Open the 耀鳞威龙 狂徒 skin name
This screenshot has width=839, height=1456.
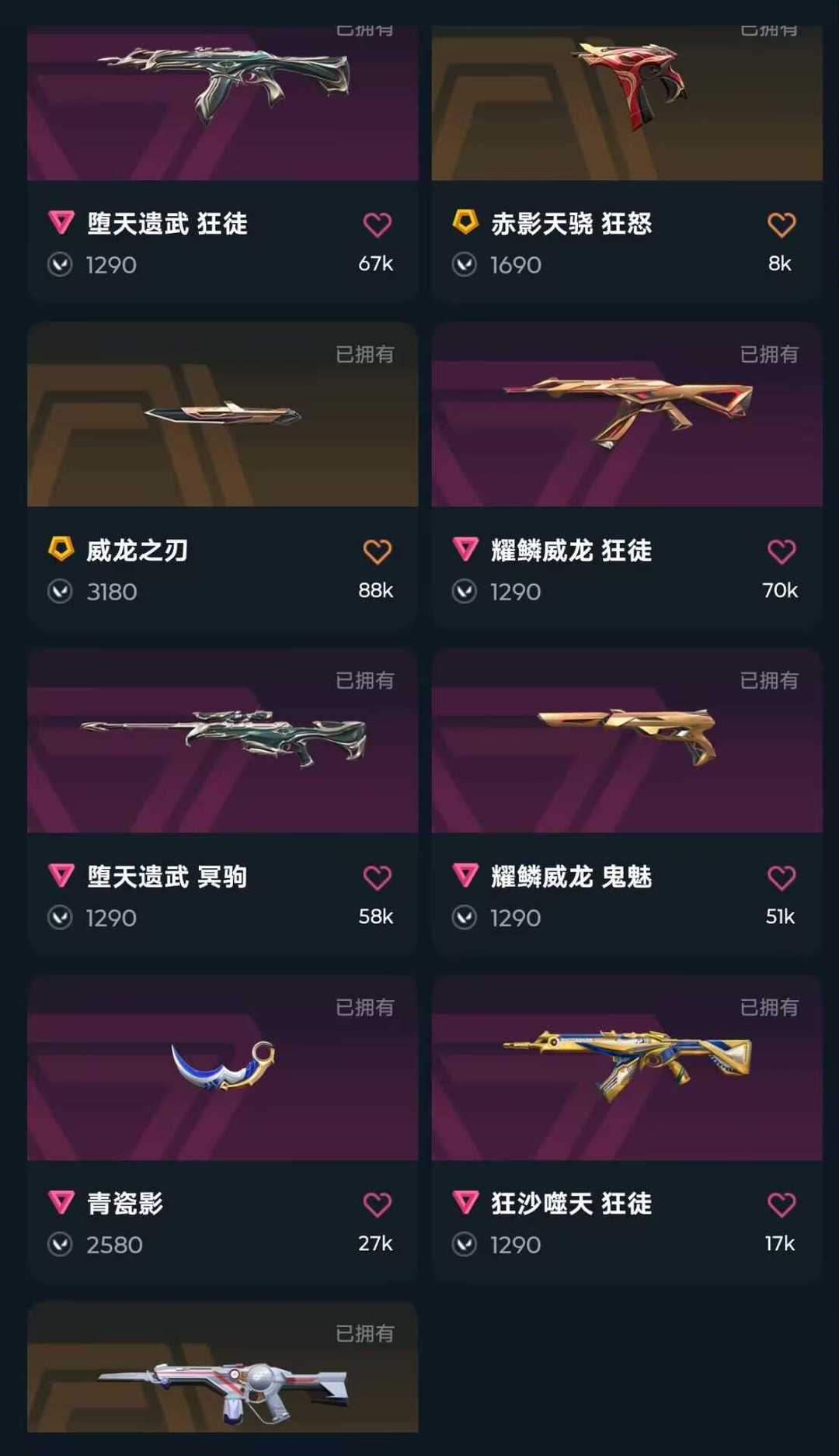(569, 551)
